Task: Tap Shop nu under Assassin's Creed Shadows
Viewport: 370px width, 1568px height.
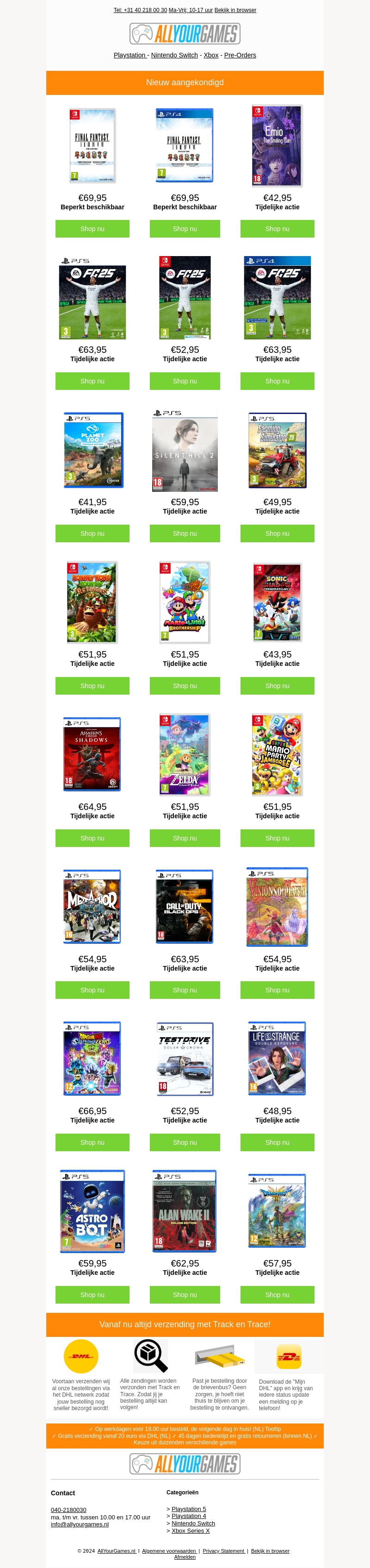Action: (92, 838)
